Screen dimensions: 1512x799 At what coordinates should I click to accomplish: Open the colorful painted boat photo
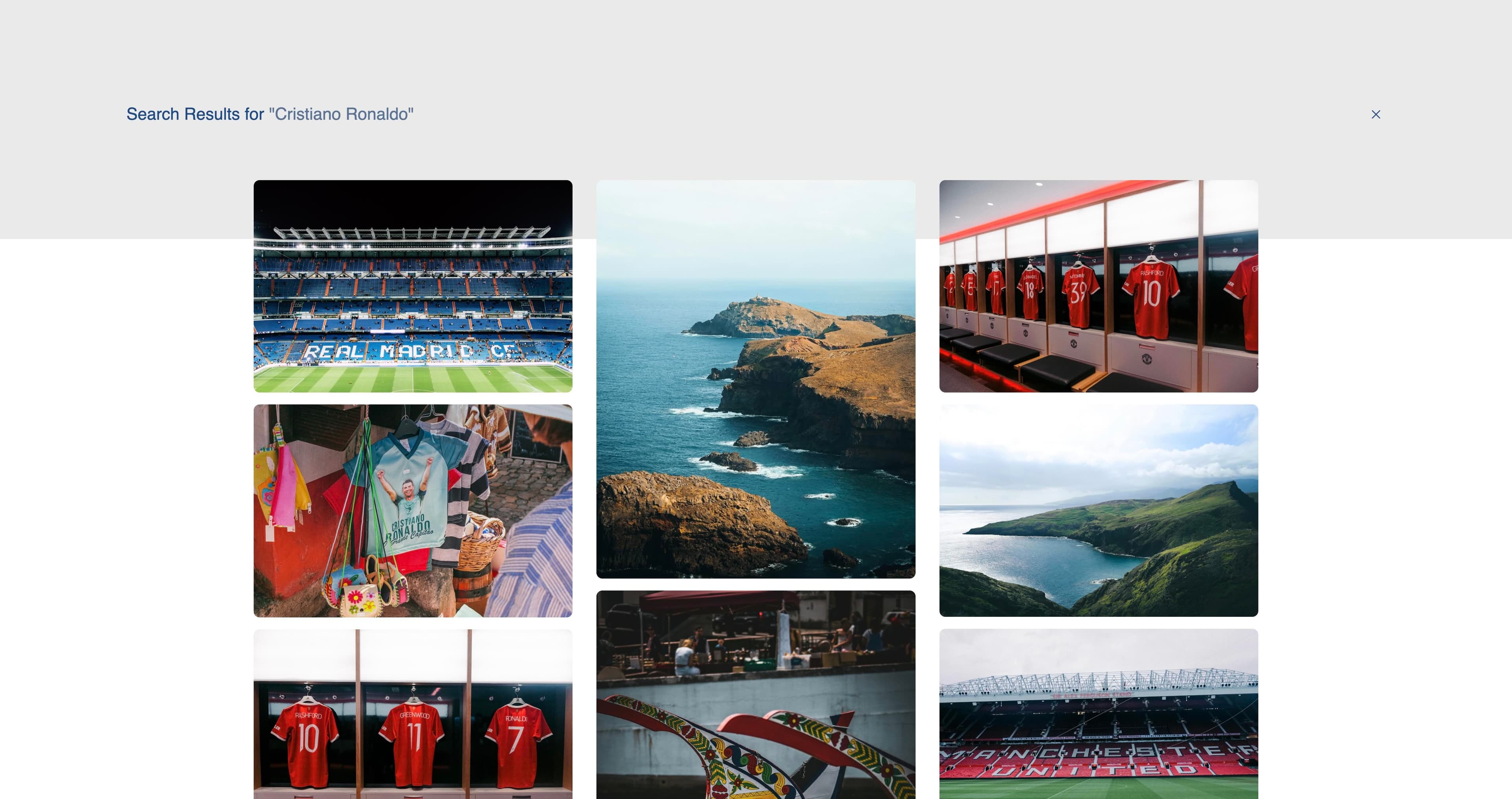(756, 695)
